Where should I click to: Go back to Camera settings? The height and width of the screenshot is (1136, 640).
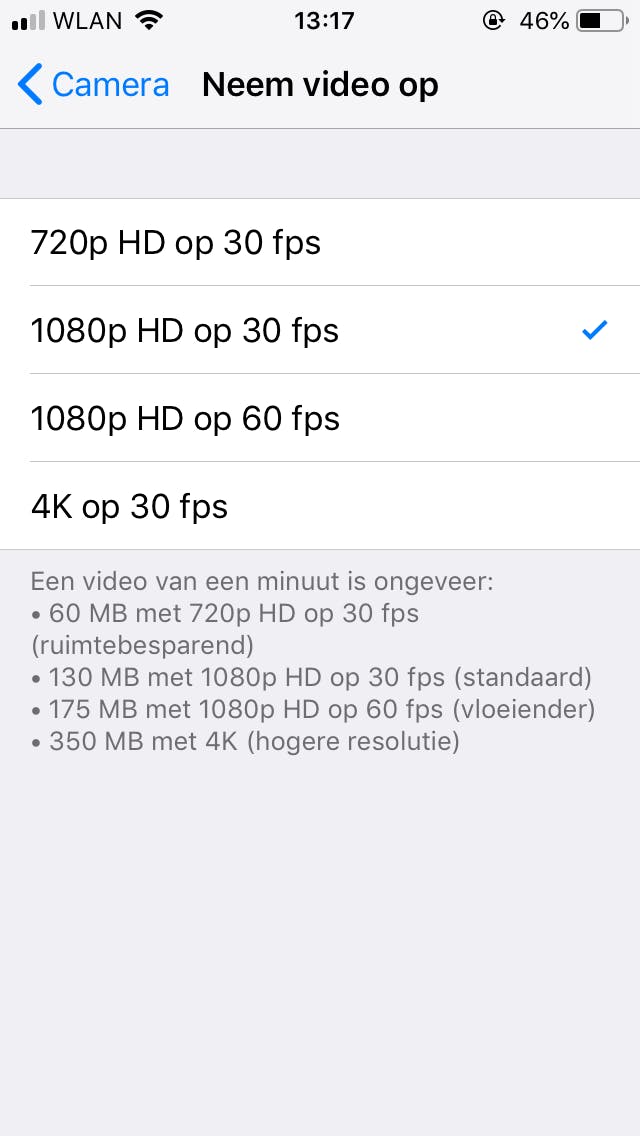pyautogui.click(x=93, y=85)
